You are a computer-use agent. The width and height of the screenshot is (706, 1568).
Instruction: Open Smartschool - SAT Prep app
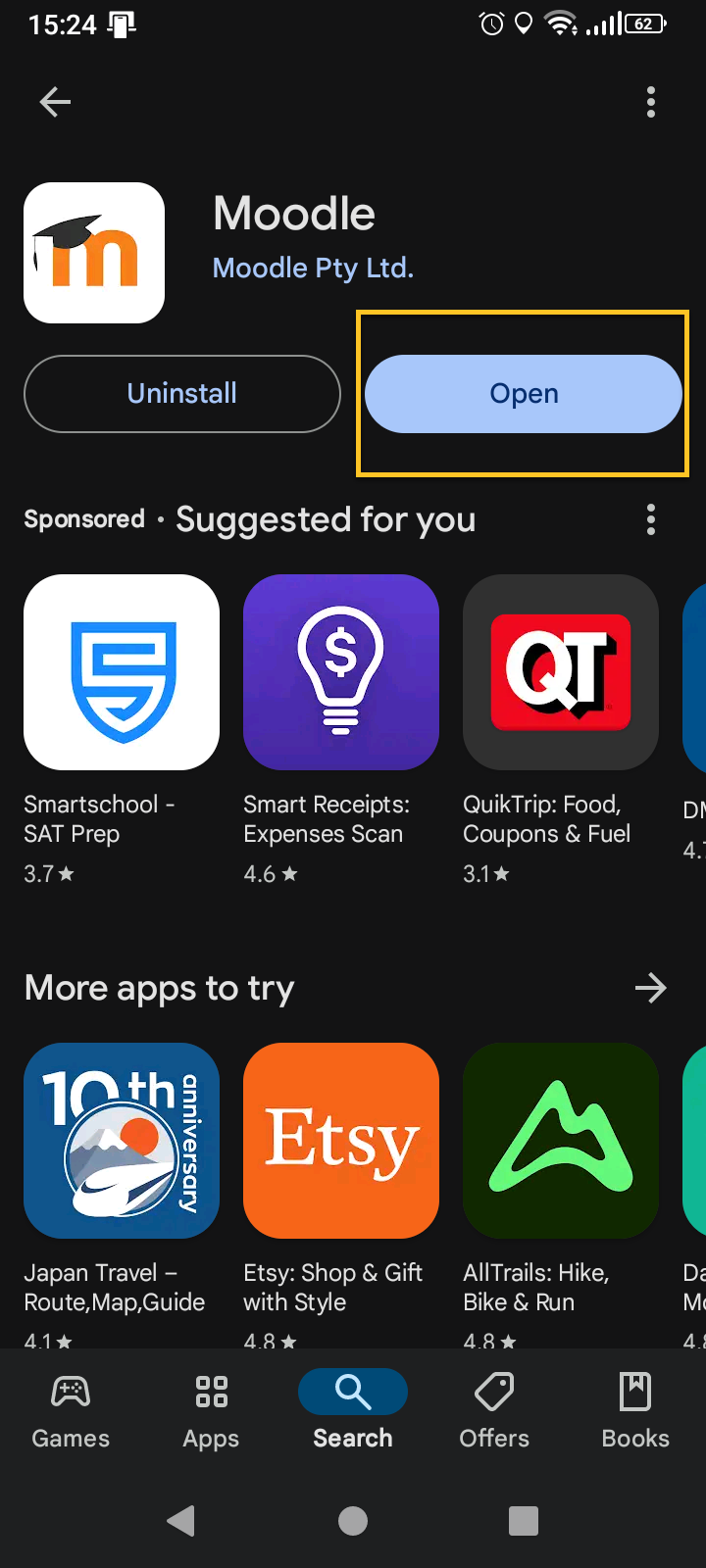tap(122, 672)
